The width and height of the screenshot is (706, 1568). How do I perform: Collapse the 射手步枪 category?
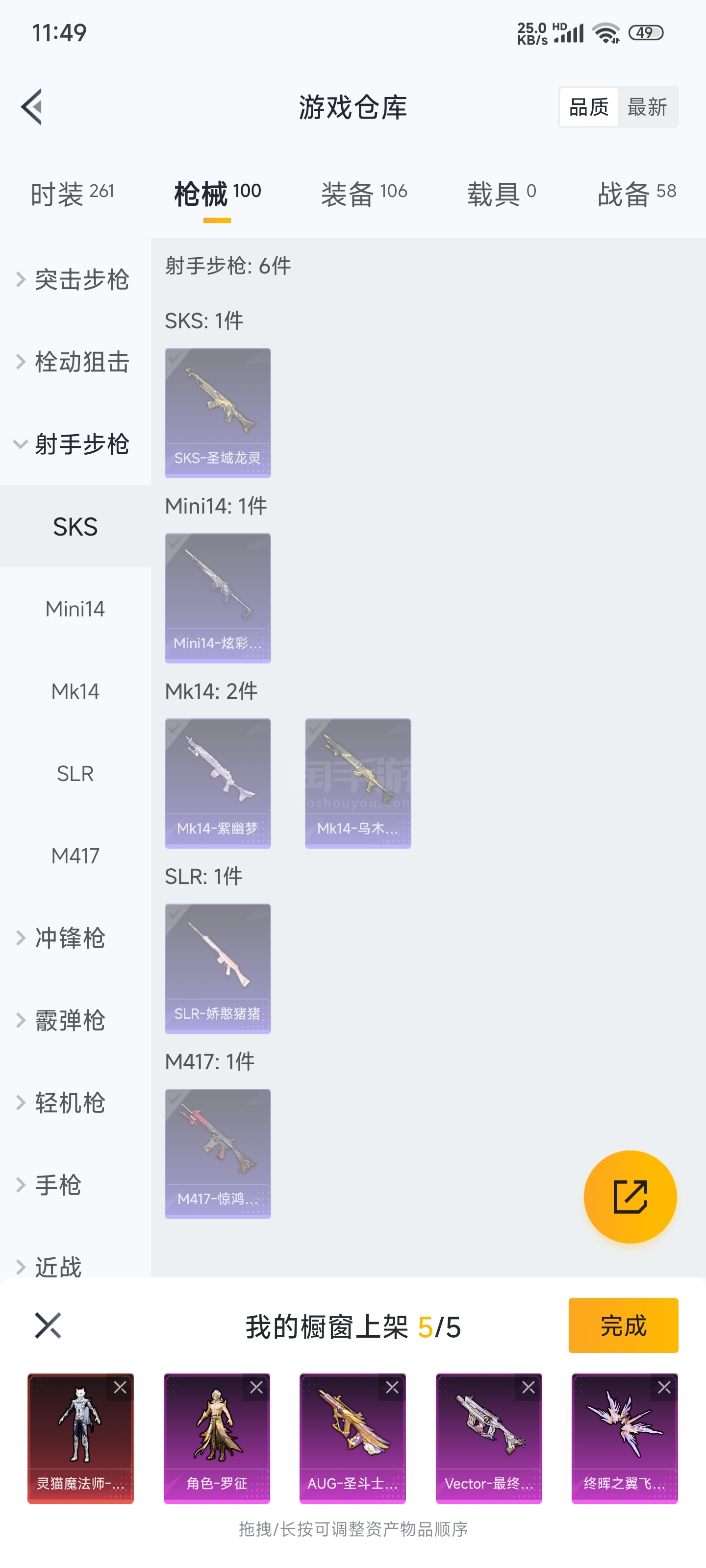tap(75, 444)
